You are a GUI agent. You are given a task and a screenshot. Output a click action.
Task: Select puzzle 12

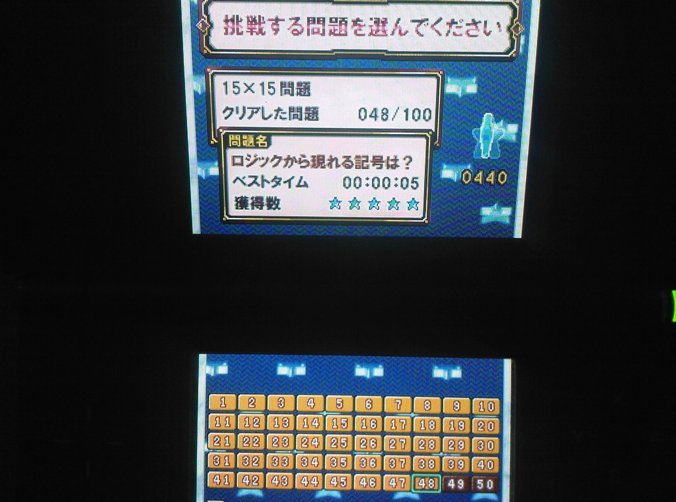253,423
